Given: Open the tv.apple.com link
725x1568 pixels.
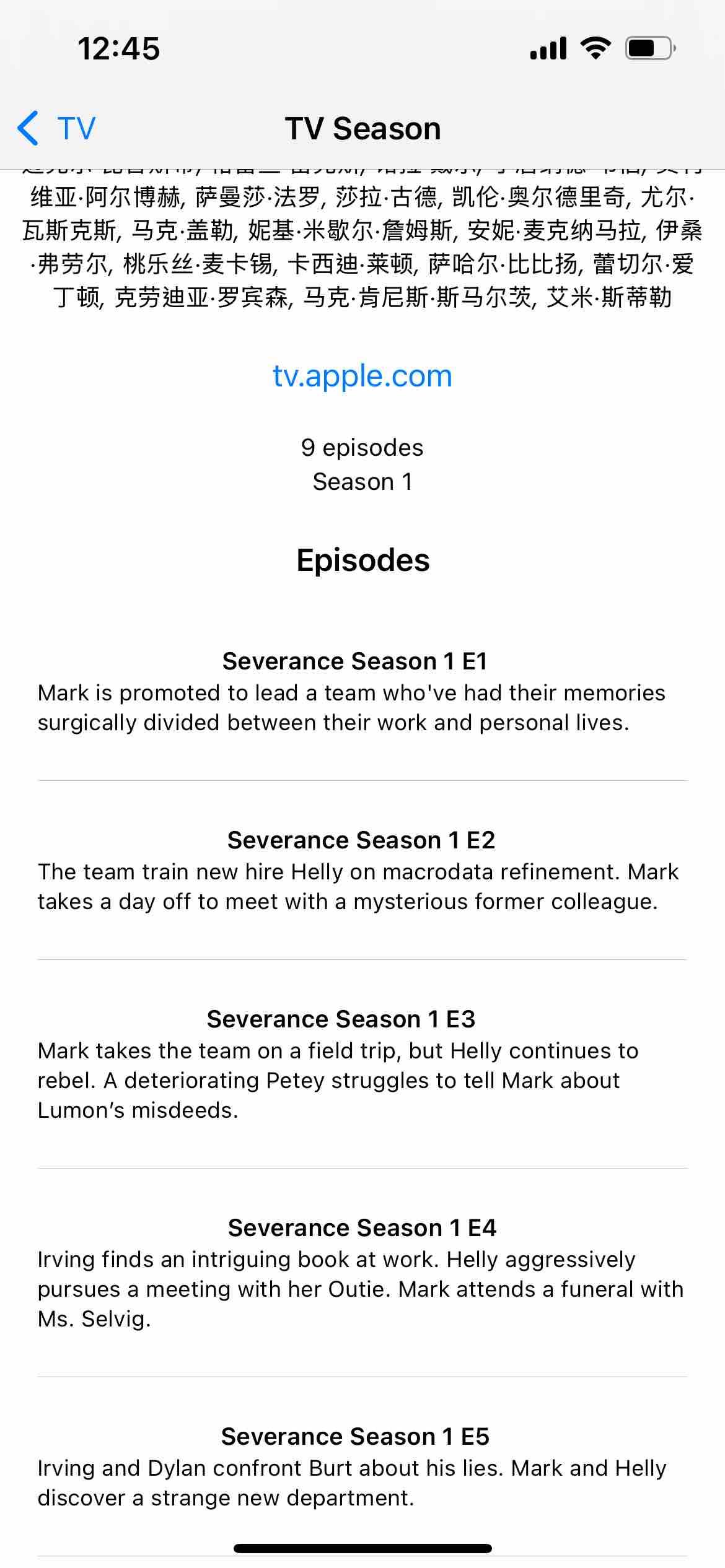Looking at the screenshot, I should tap(362, 376).
